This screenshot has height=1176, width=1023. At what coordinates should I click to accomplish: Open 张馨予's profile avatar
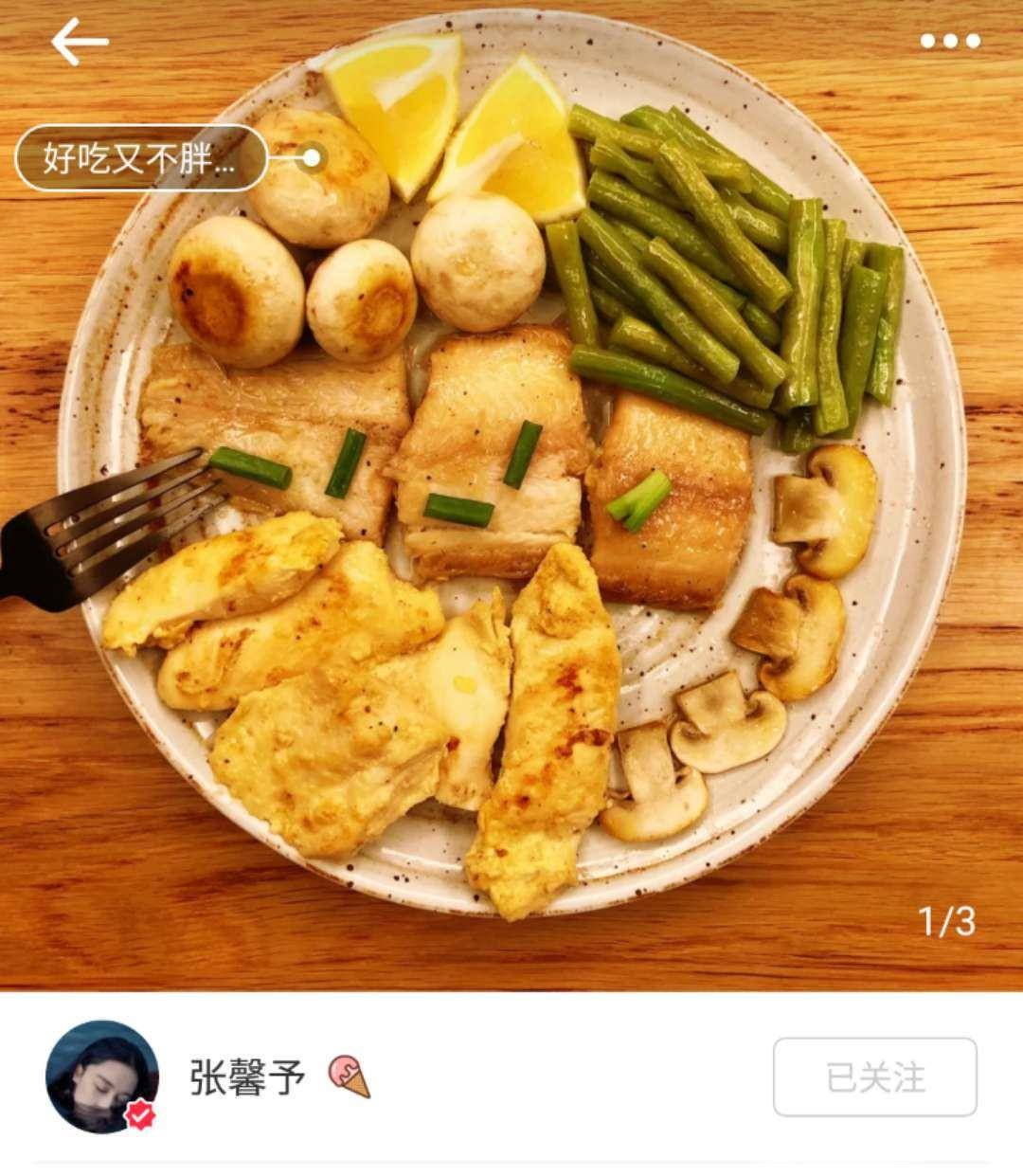pos(102,1076)
